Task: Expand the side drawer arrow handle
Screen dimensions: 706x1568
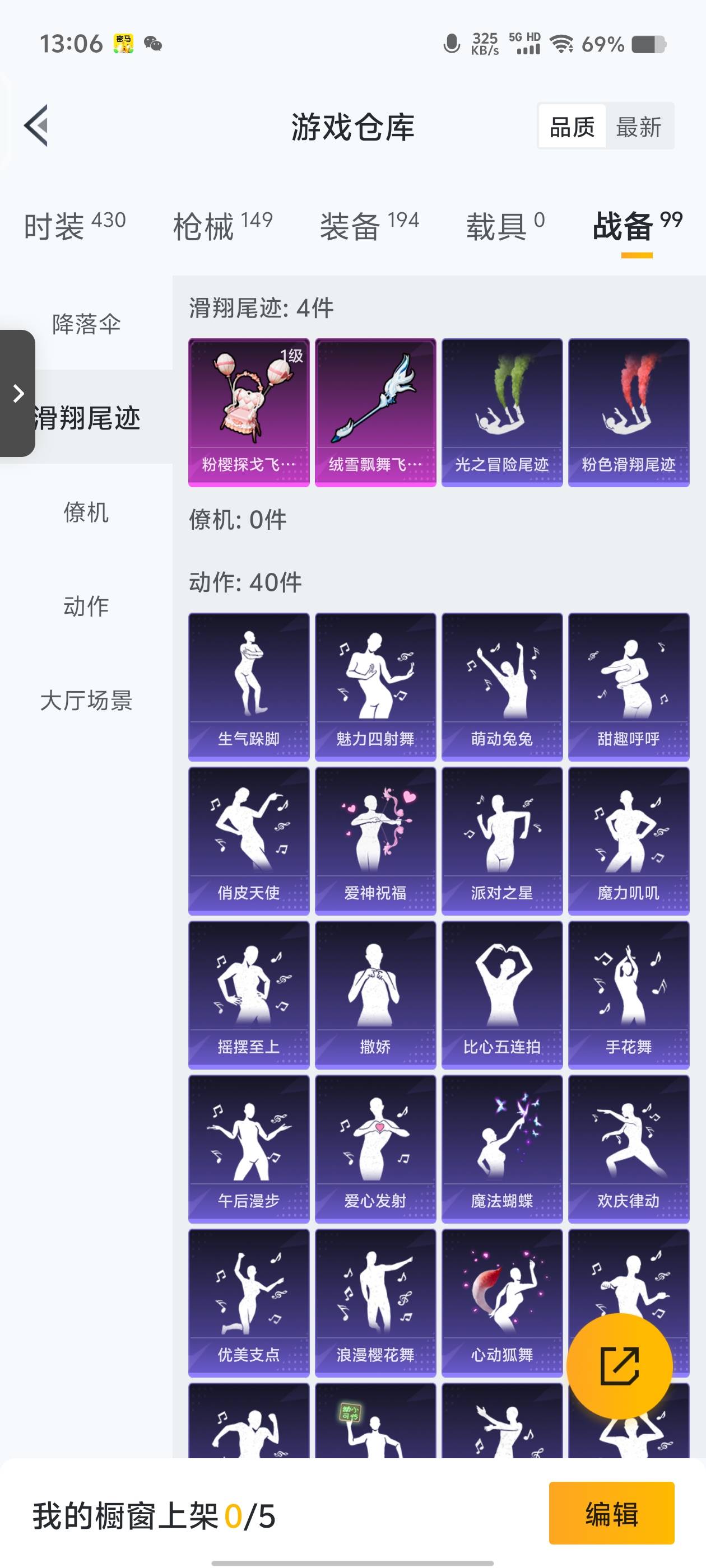Action: [18, 393]
